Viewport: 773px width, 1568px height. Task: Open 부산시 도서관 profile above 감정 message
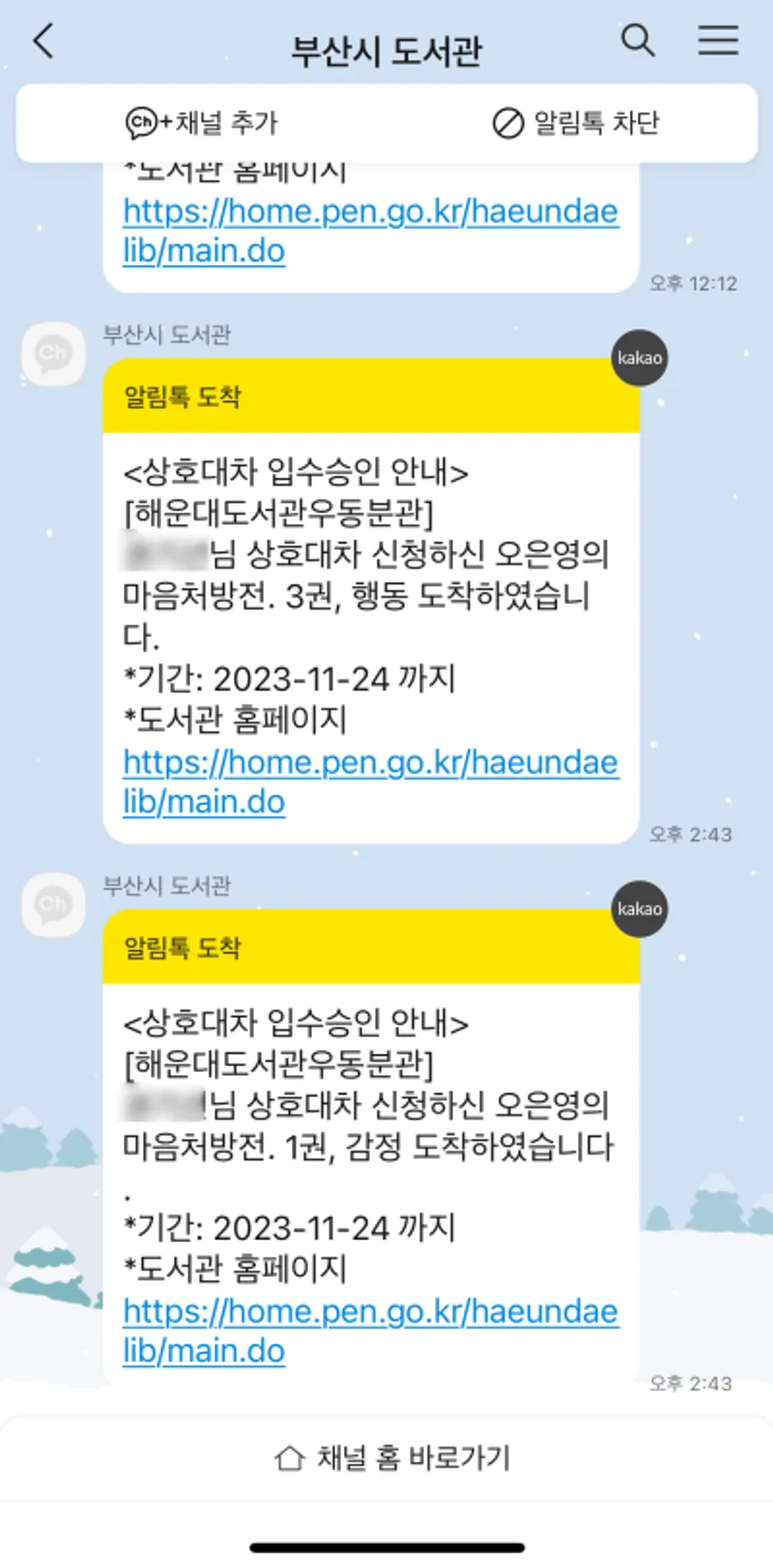pyautogui.click(x=53, y=905)
